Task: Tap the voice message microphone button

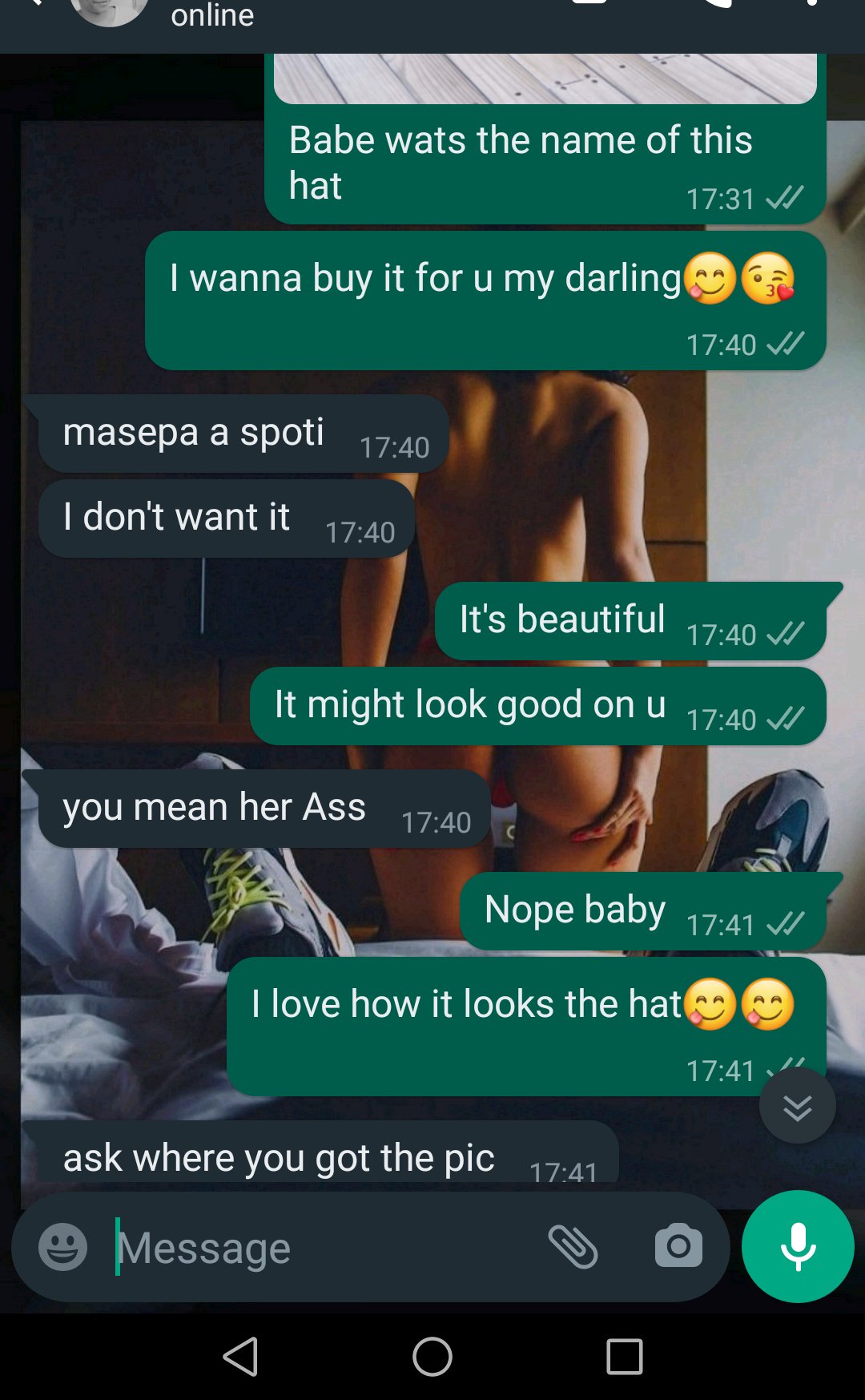Action: [798, 1247]
